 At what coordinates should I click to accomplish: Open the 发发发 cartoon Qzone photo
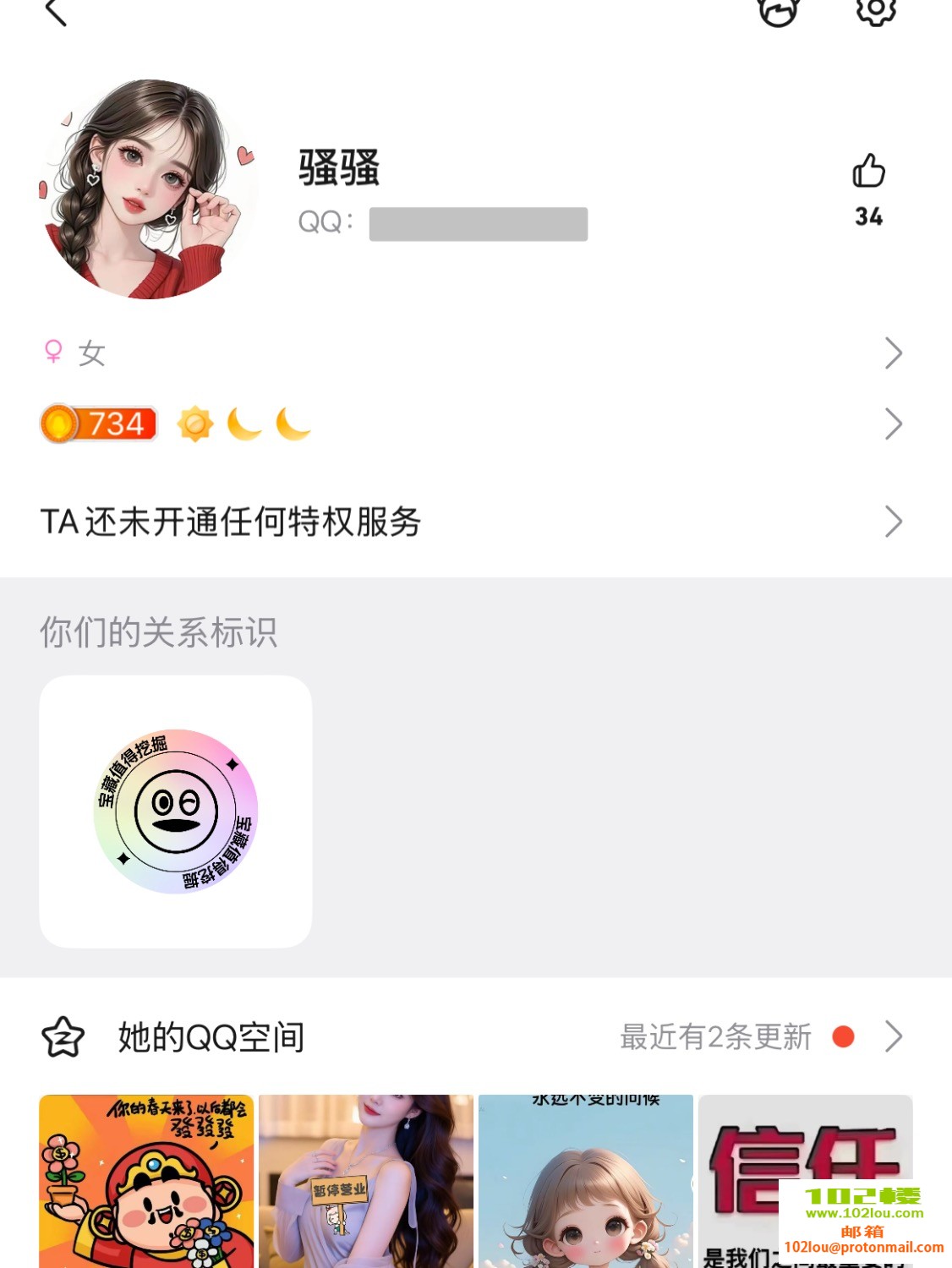[x=146, y=1181]
